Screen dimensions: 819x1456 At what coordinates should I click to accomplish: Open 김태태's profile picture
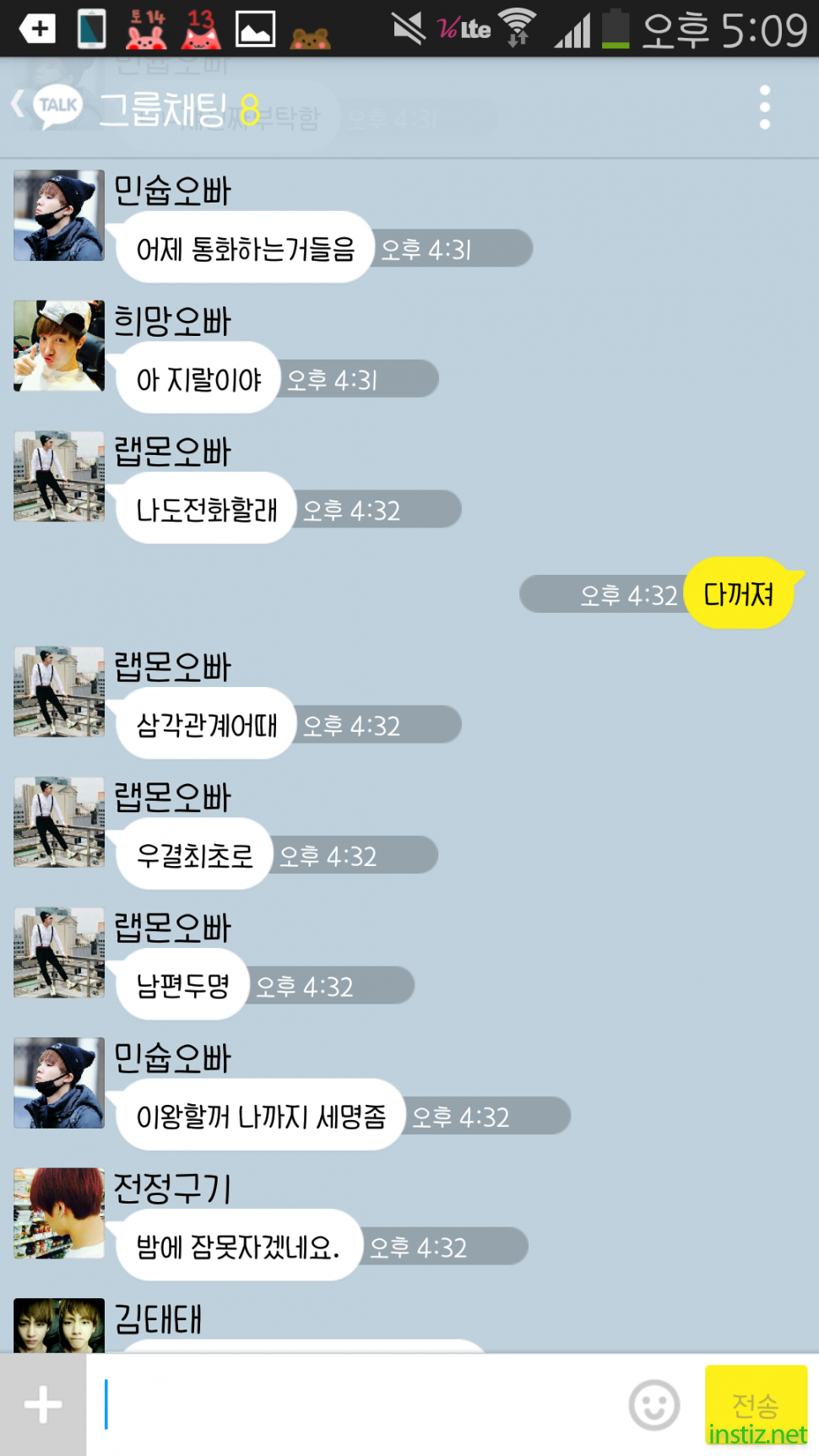tap(59, 1325)
